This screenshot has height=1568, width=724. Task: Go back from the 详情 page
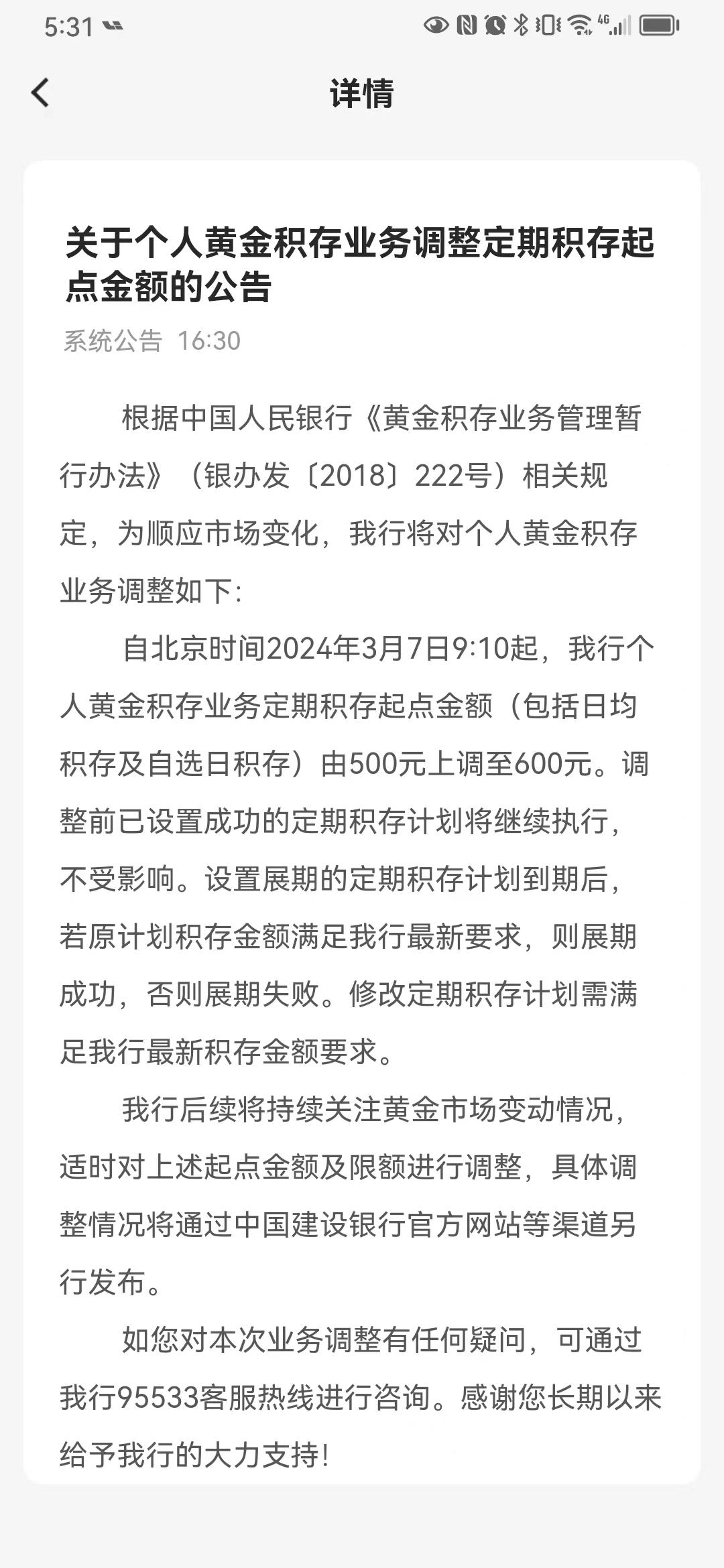(x=40, y=92)
